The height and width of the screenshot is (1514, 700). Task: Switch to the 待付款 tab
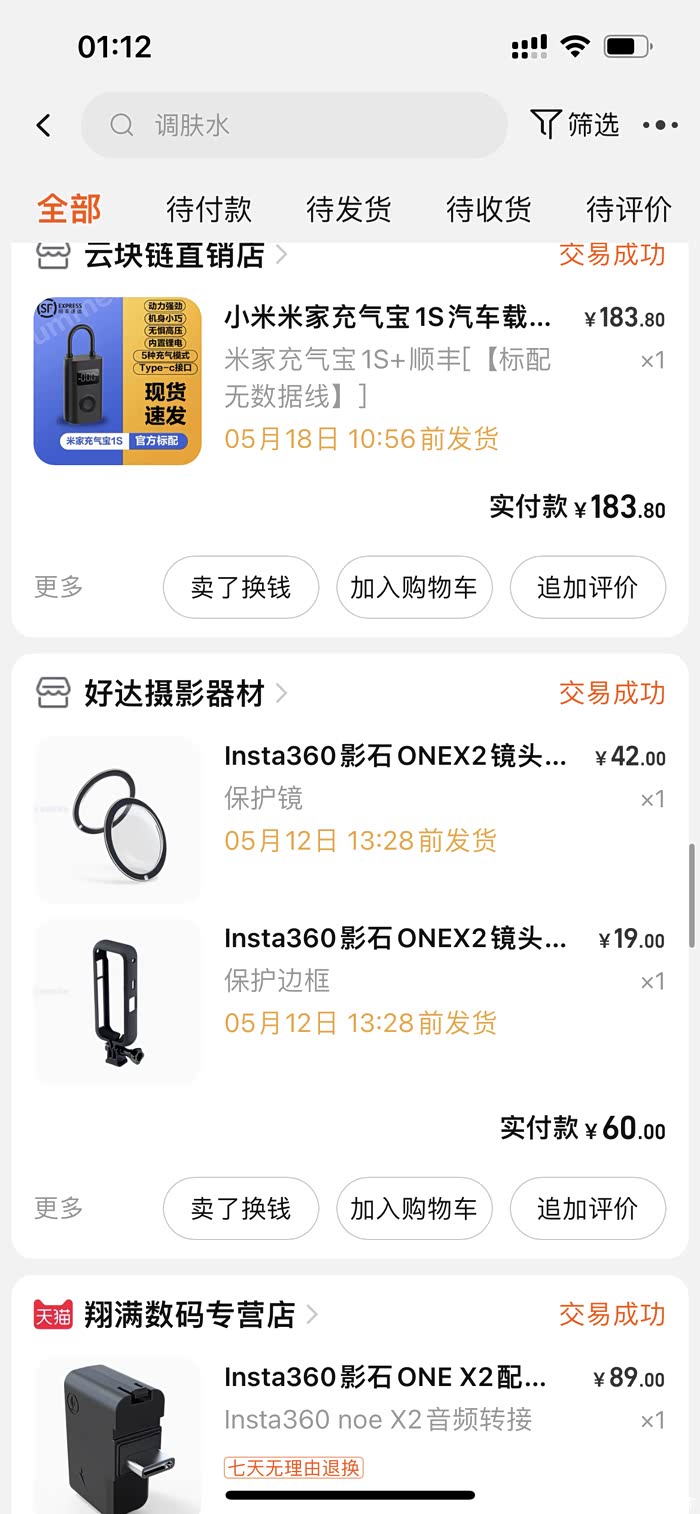point(209,209)
